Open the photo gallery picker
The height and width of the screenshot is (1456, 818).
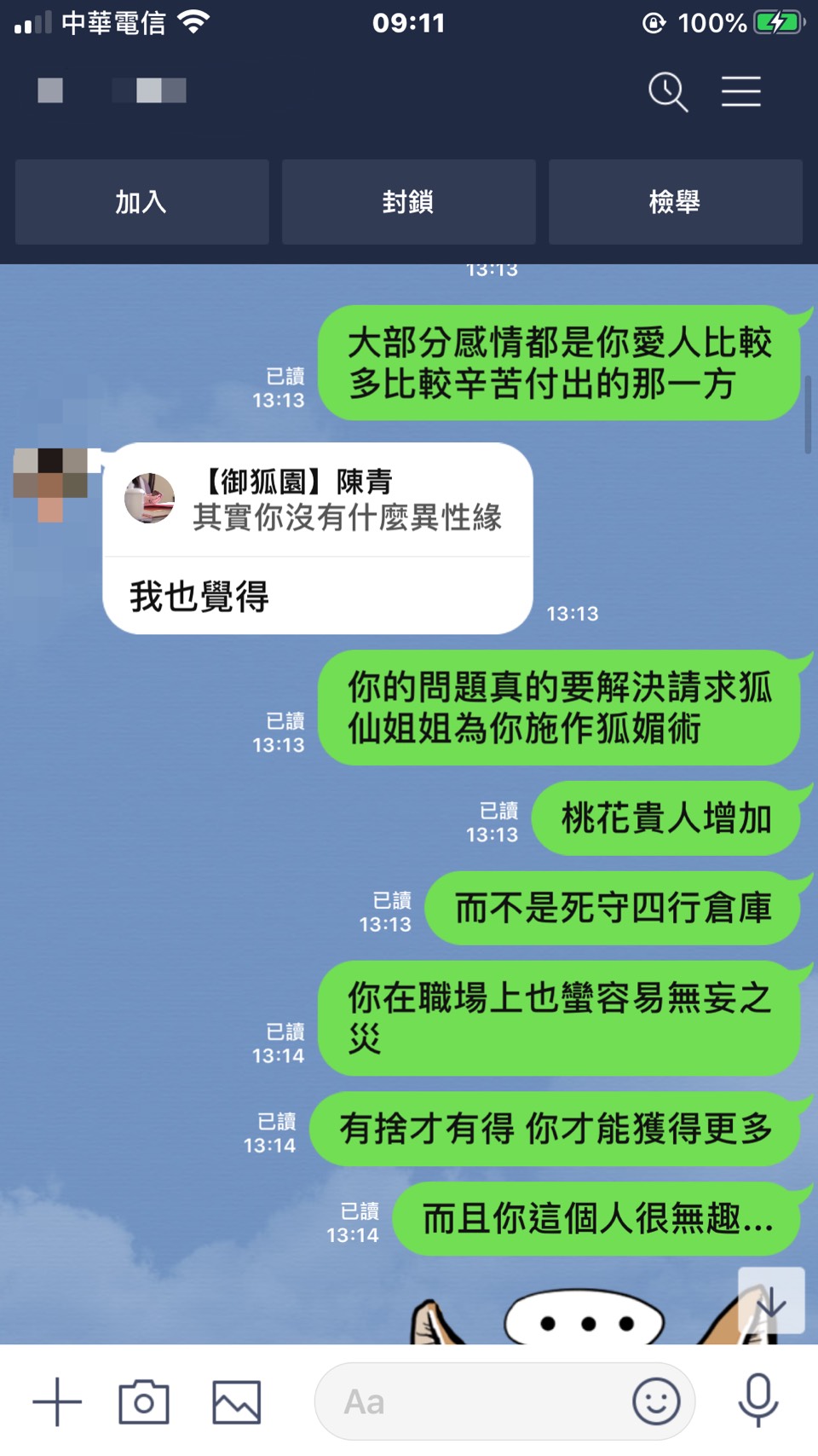tap(236, 1401)
